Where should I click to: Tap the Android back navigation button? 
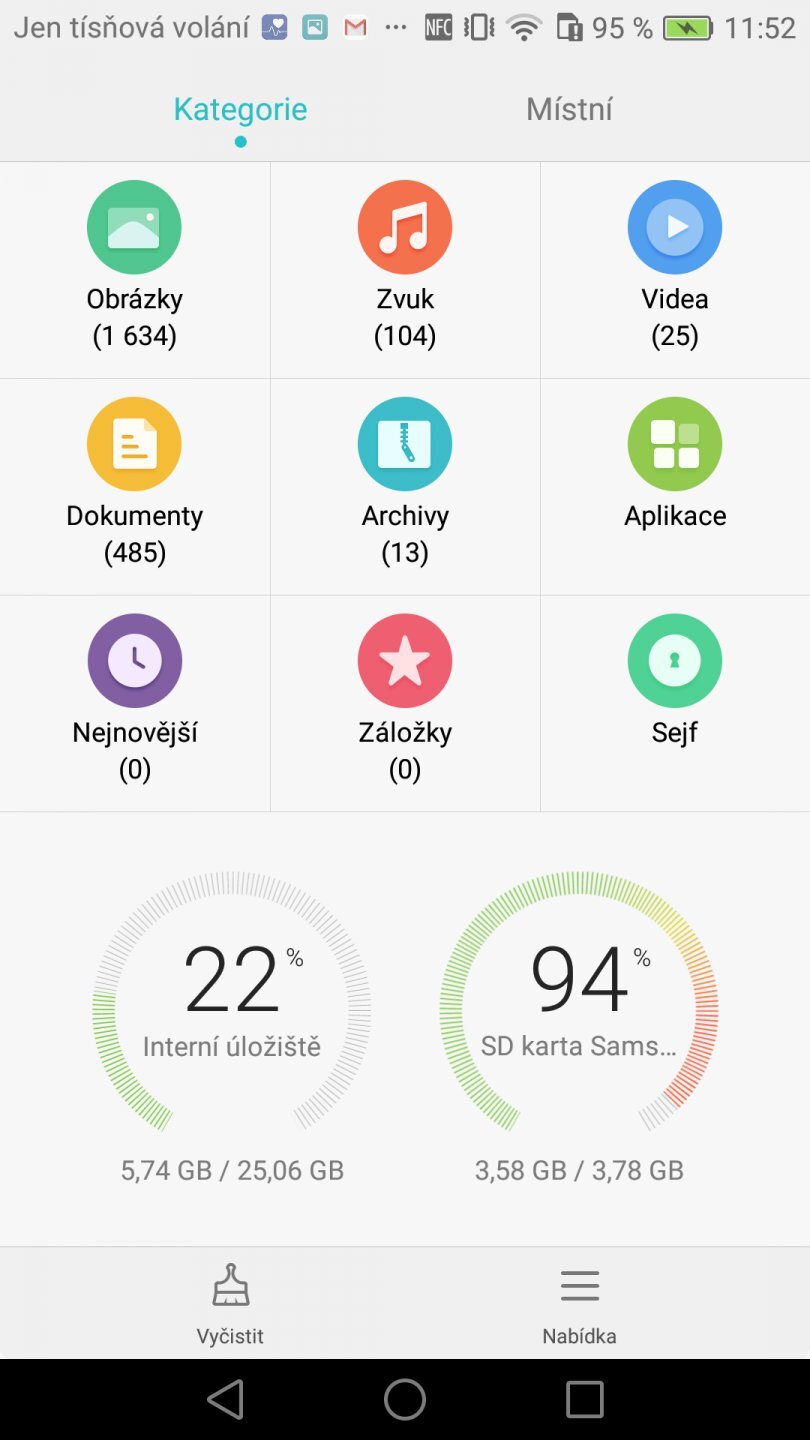tap(226, 1399)
